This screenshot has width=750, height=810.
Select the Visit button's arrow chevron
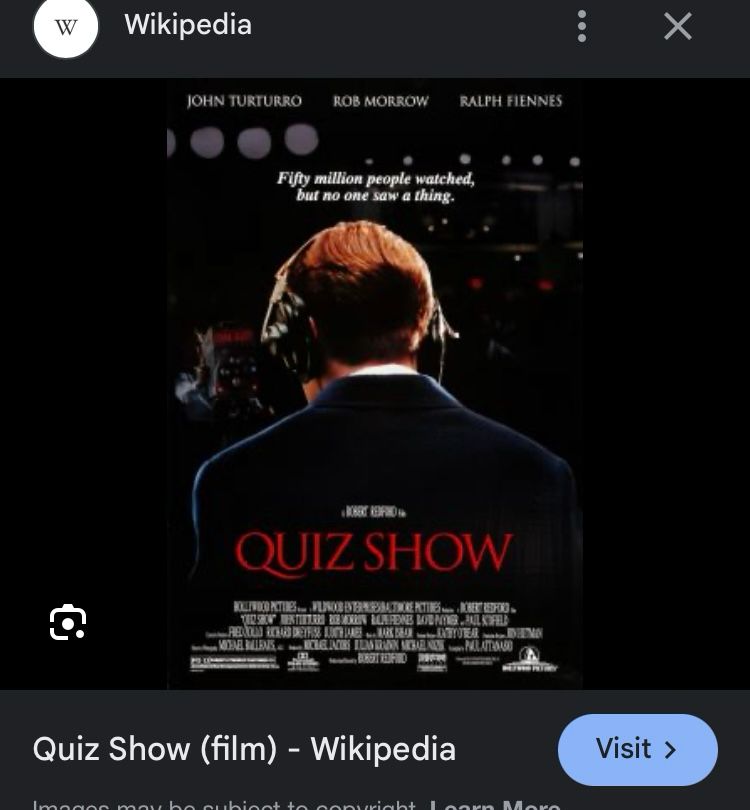[x=672, y=749]
